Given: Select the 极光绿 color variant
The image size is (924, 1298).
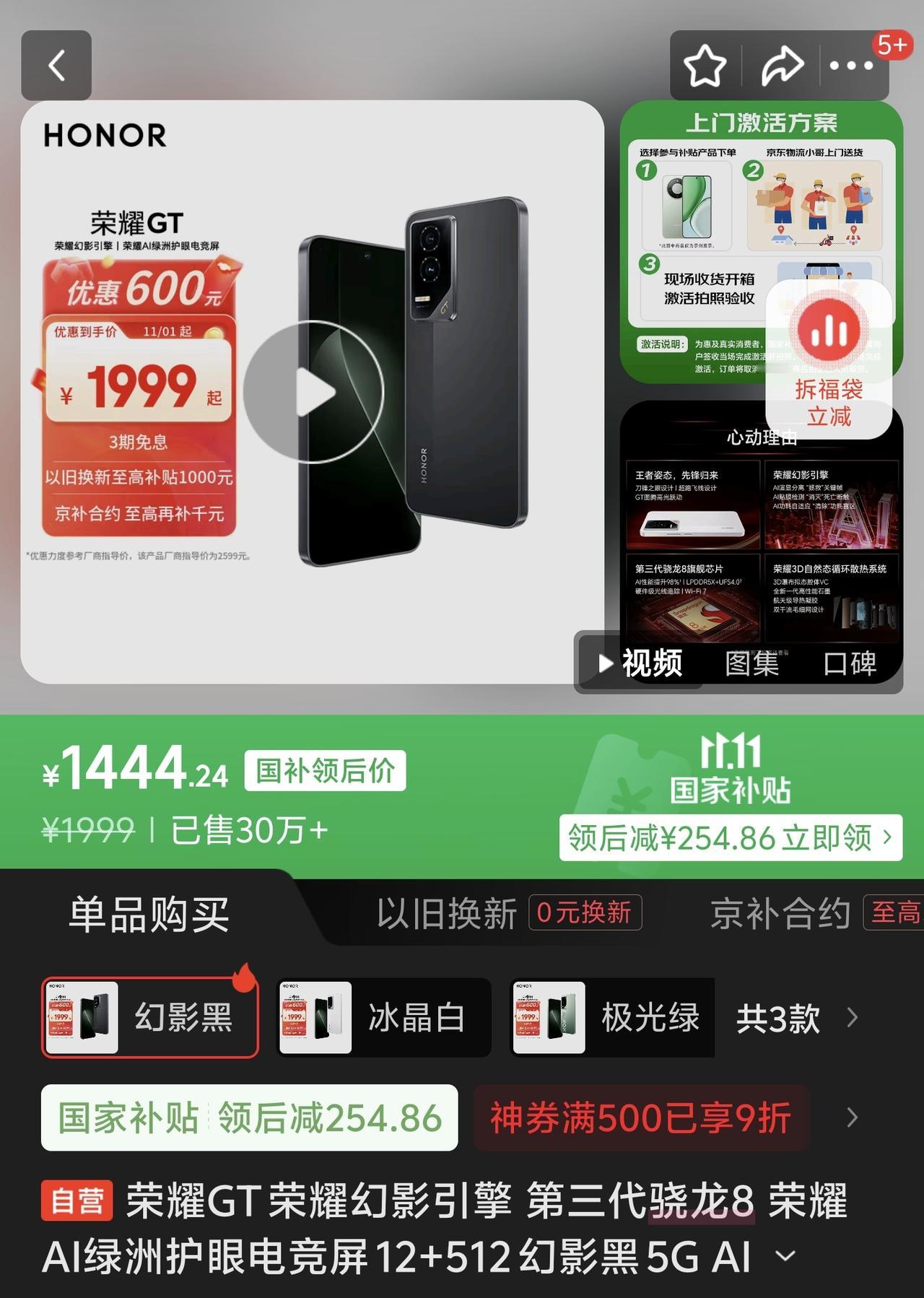Looking at the screenshot, I should (612, 1017).
